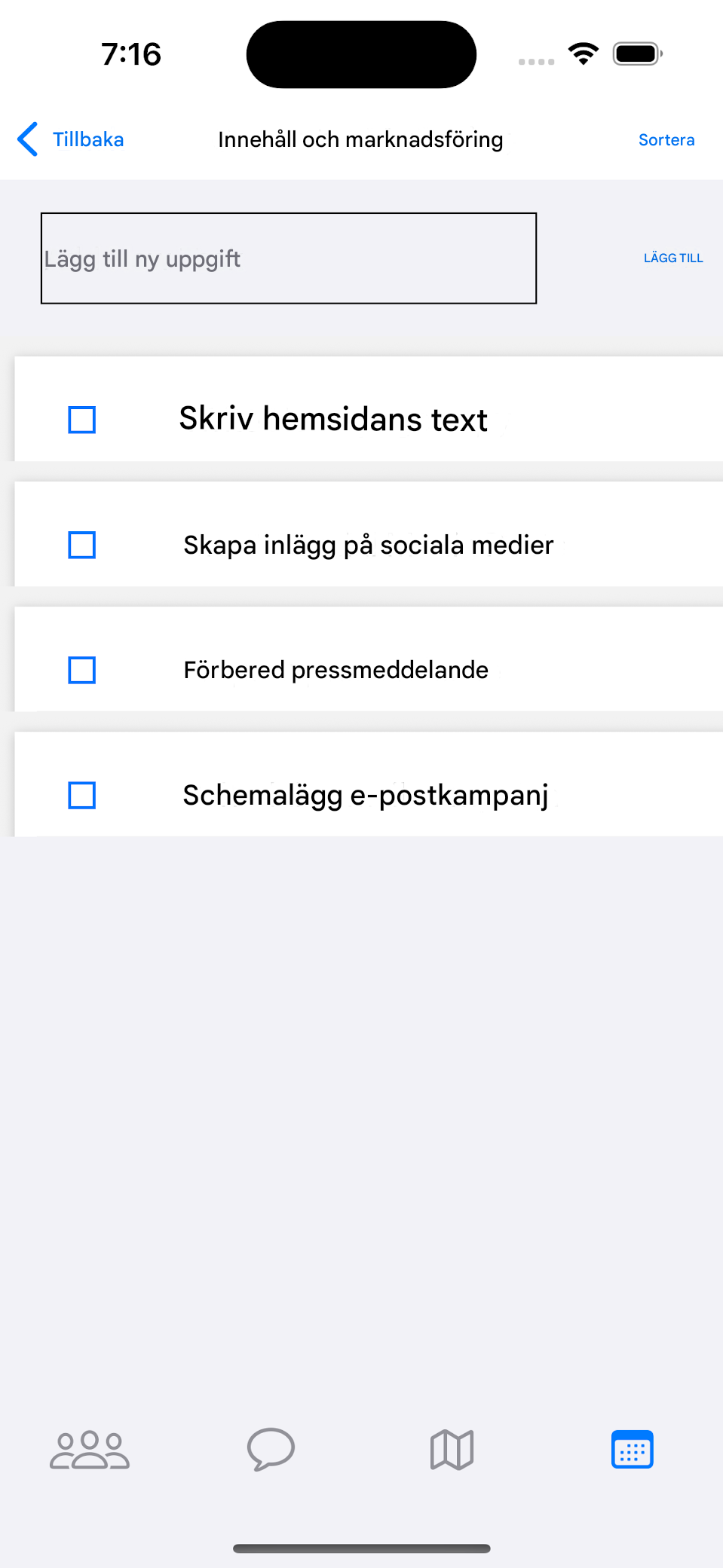The width and height of the screenshot is (723, 1568).
Task: Check the box for Skriv hemsidans text
Action: point(82,420)
